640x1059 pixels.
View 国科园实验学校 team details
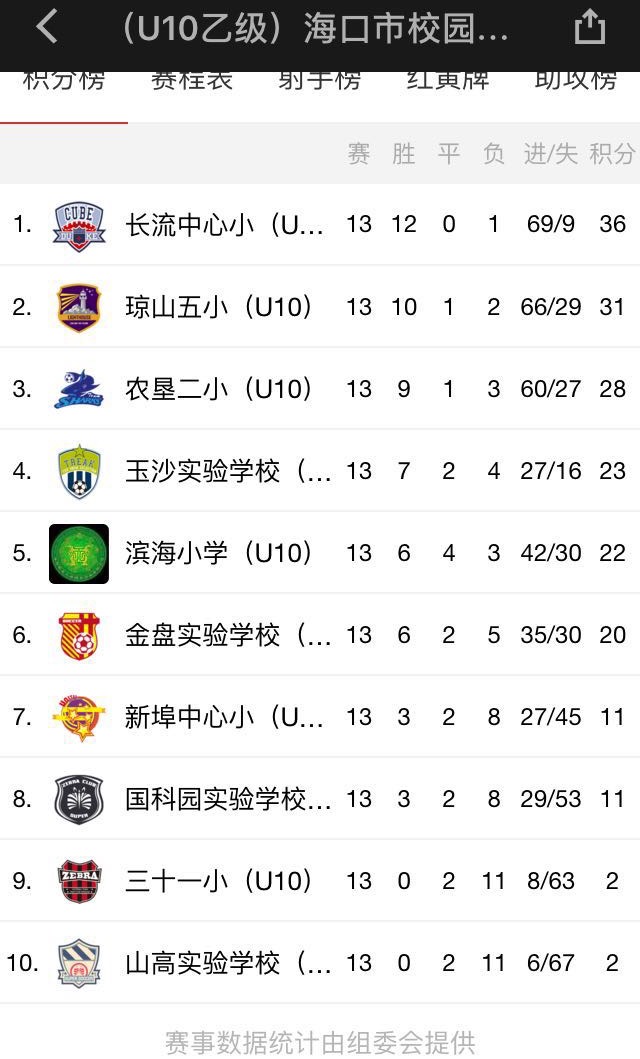point(228,799)
